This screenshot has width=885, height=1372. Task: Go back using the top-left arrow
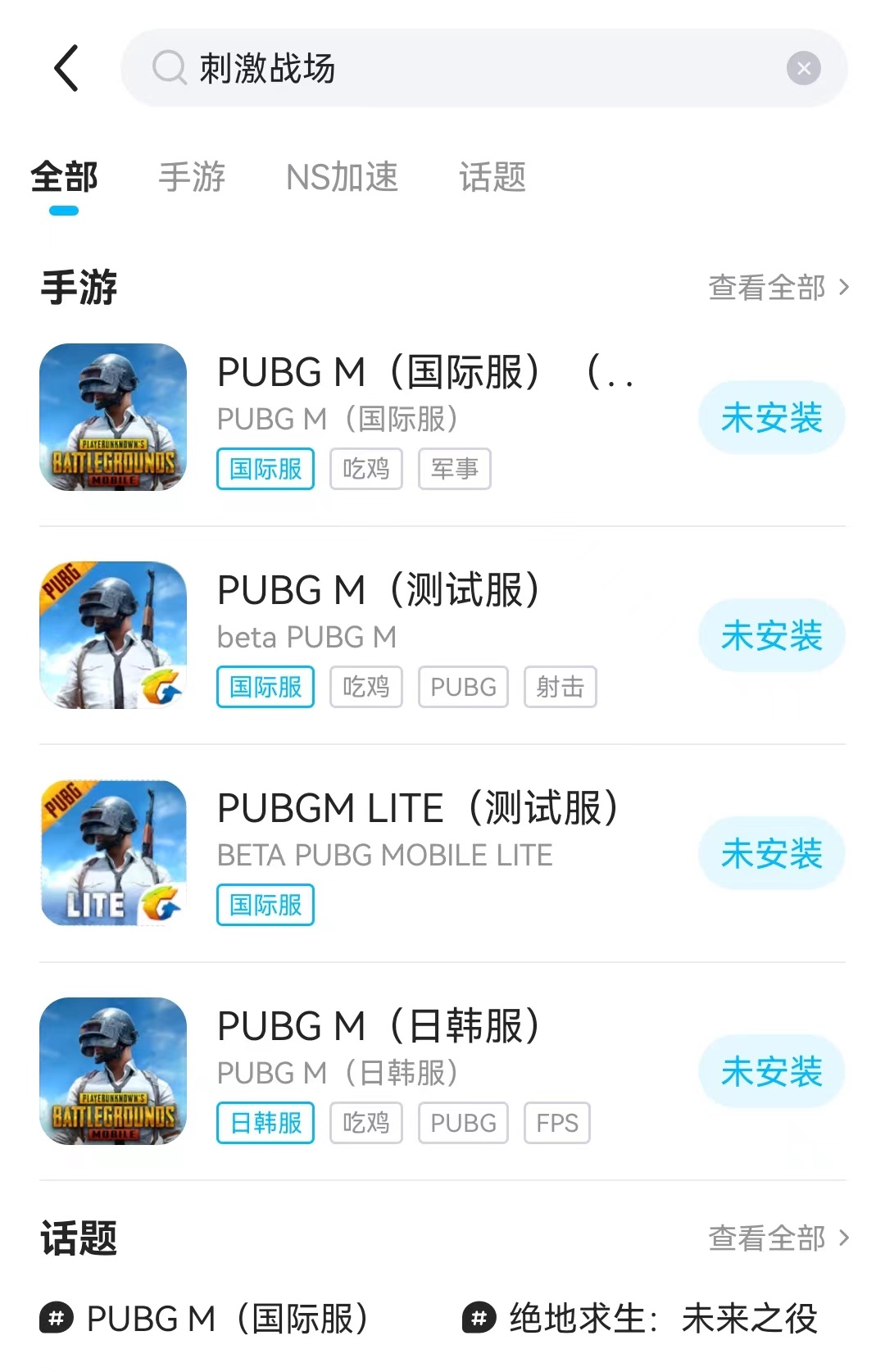[66, 68]
